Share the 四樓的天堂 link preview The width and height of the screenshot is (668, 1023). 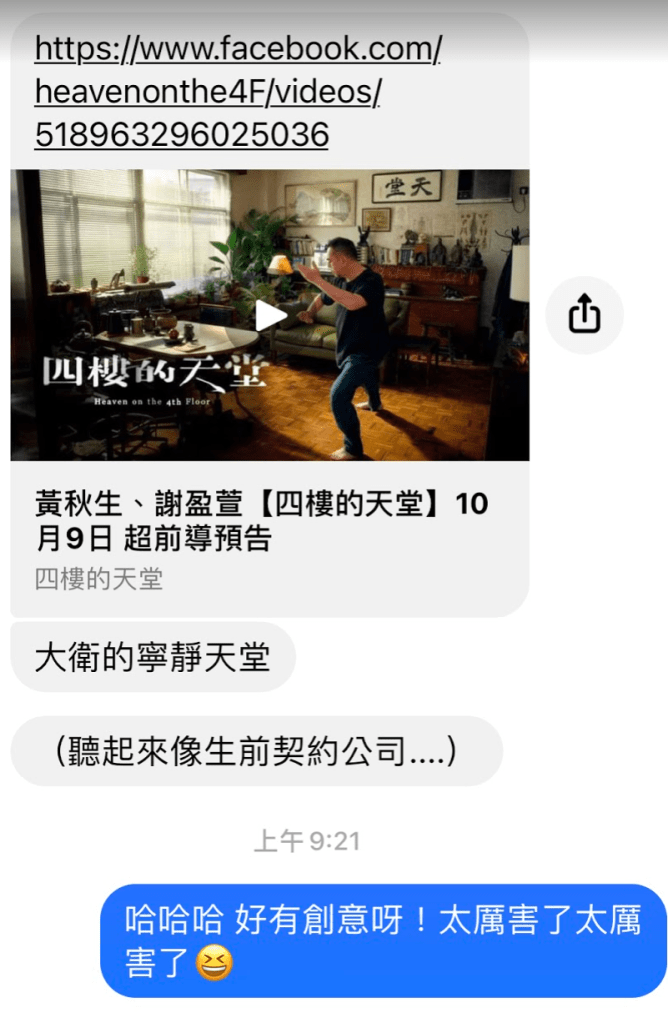(x=584, y=315)
